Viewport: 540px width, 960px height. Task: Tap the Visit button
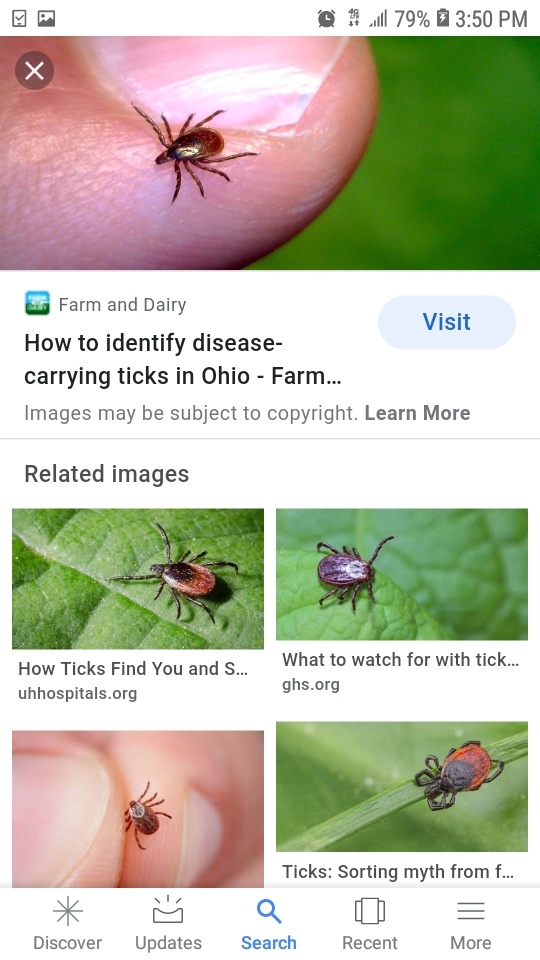tap(446, 322)
